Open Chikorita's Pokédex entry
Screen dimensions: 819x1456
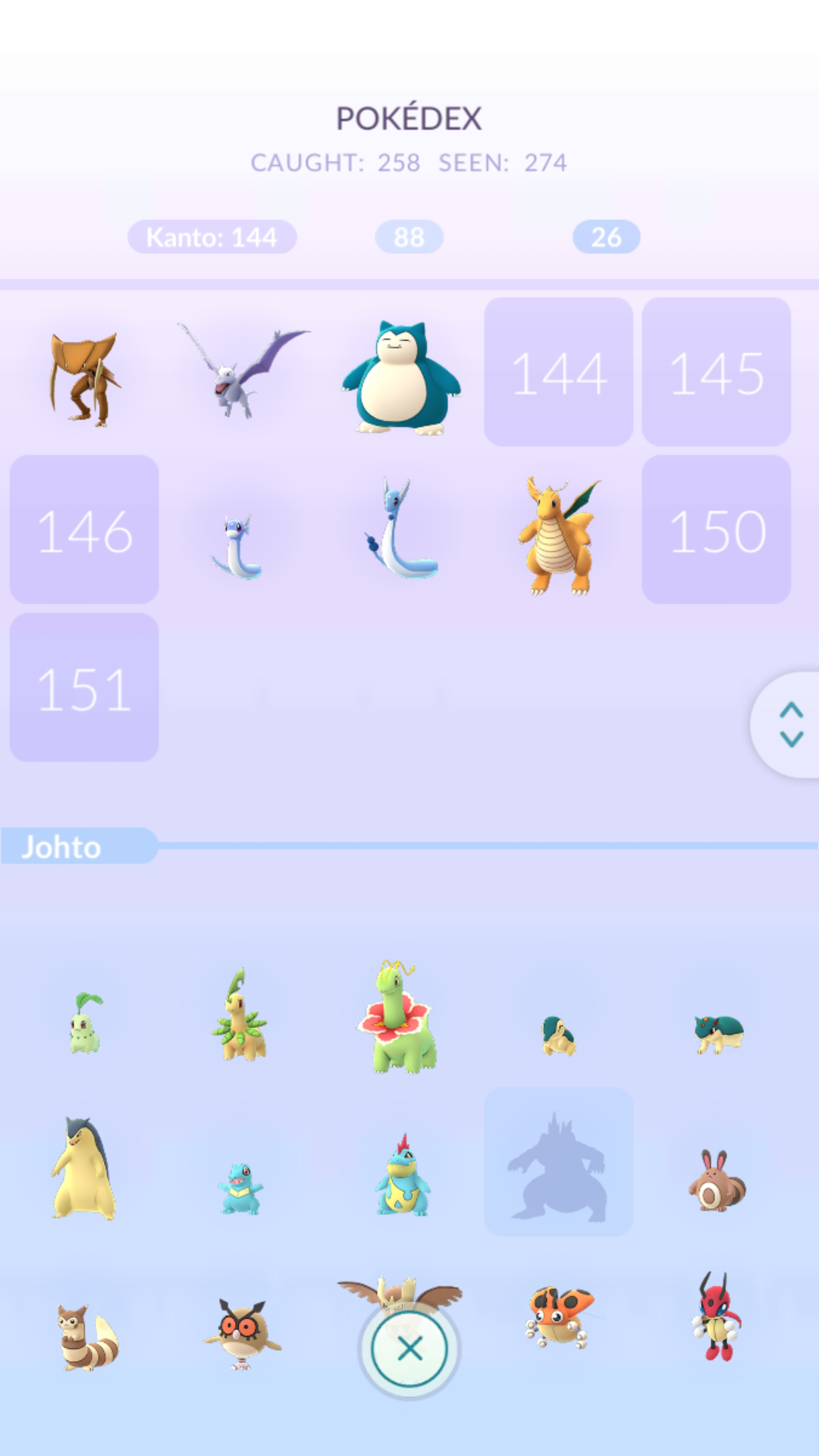(84, 1024)
